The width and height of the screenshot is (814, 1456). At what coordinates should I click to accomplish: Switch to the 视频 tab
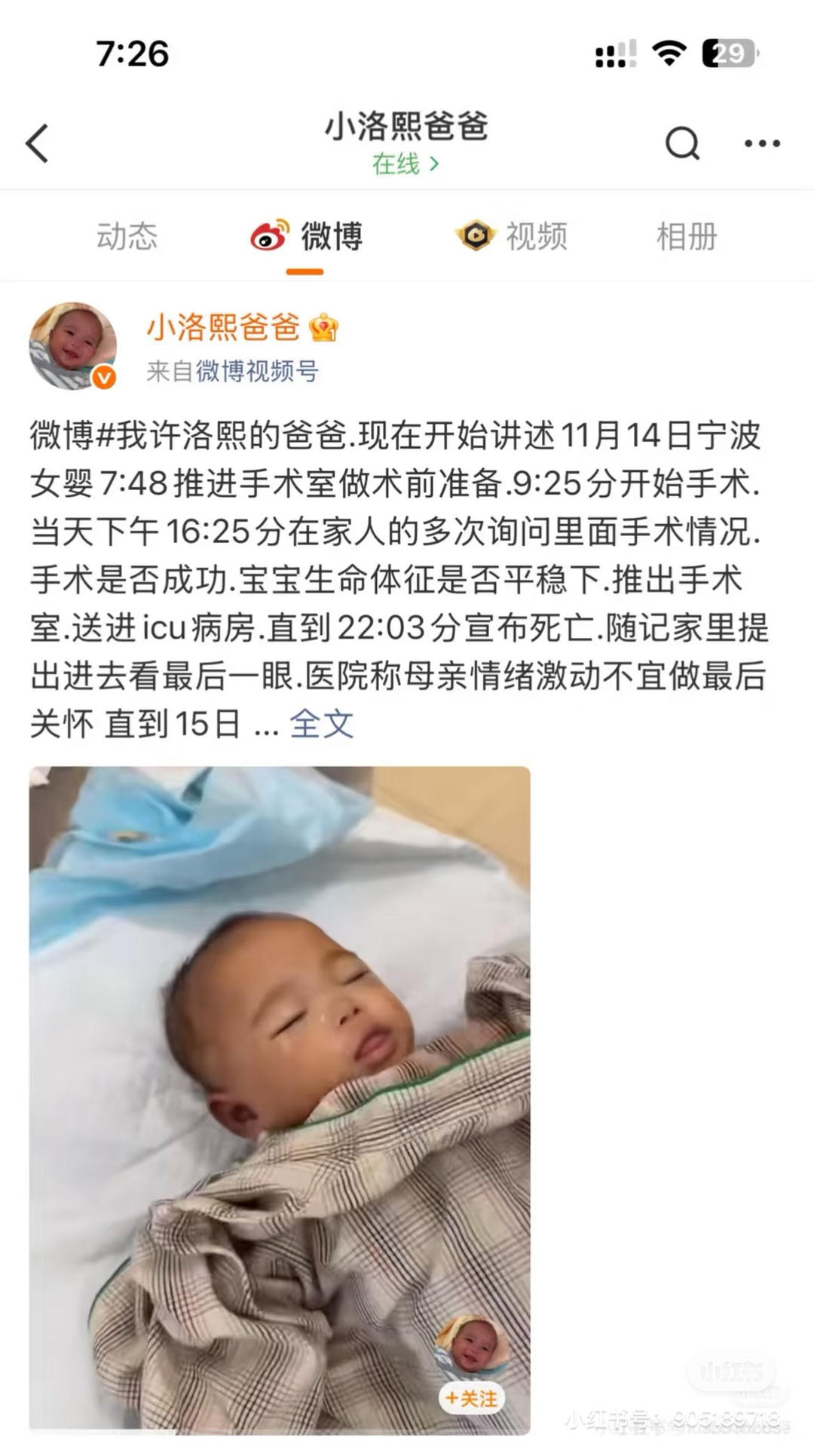[x=513, y=237]
